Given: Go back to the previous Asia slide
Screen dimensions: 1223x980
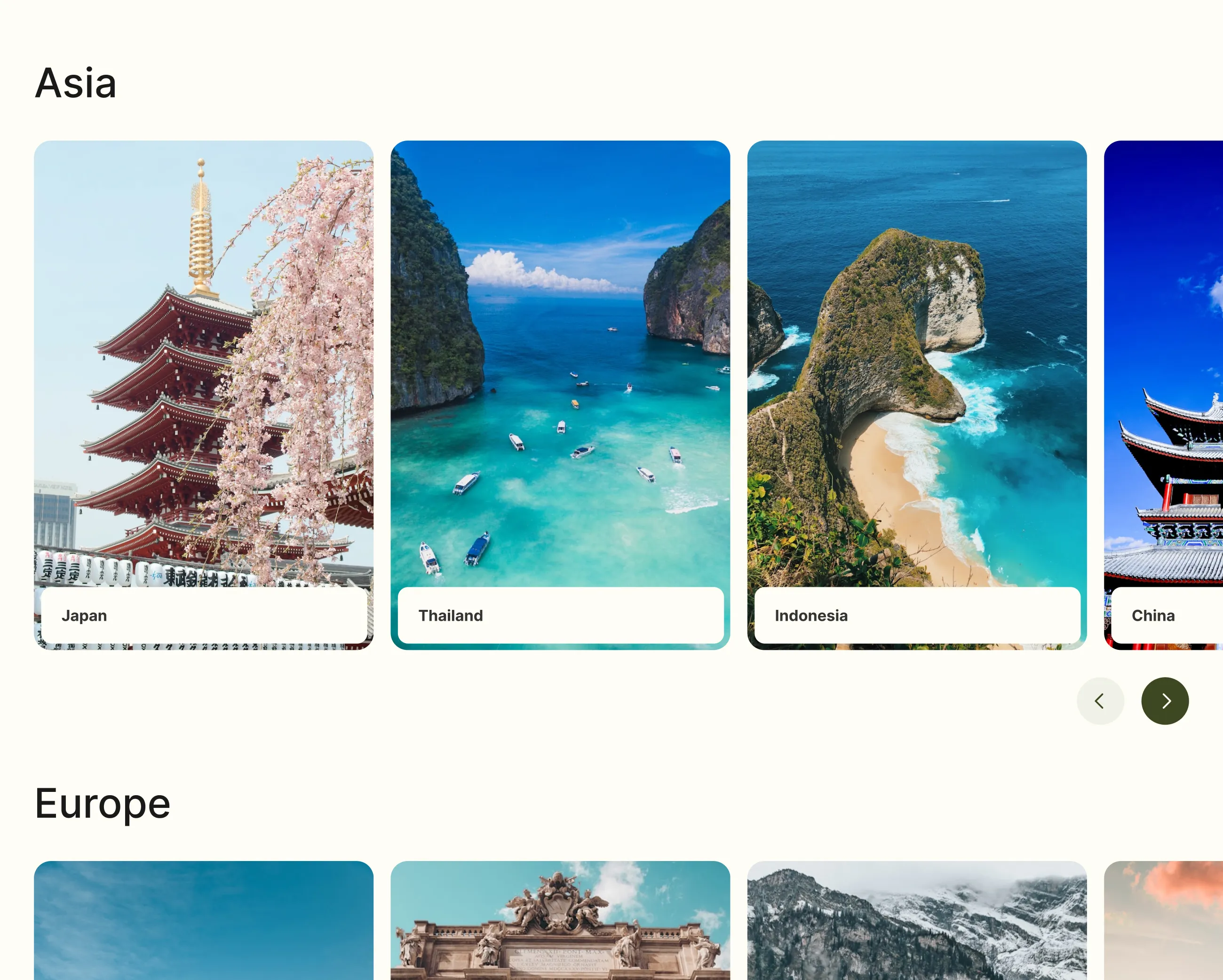Looking at the screenshot, I should 1100,701.
